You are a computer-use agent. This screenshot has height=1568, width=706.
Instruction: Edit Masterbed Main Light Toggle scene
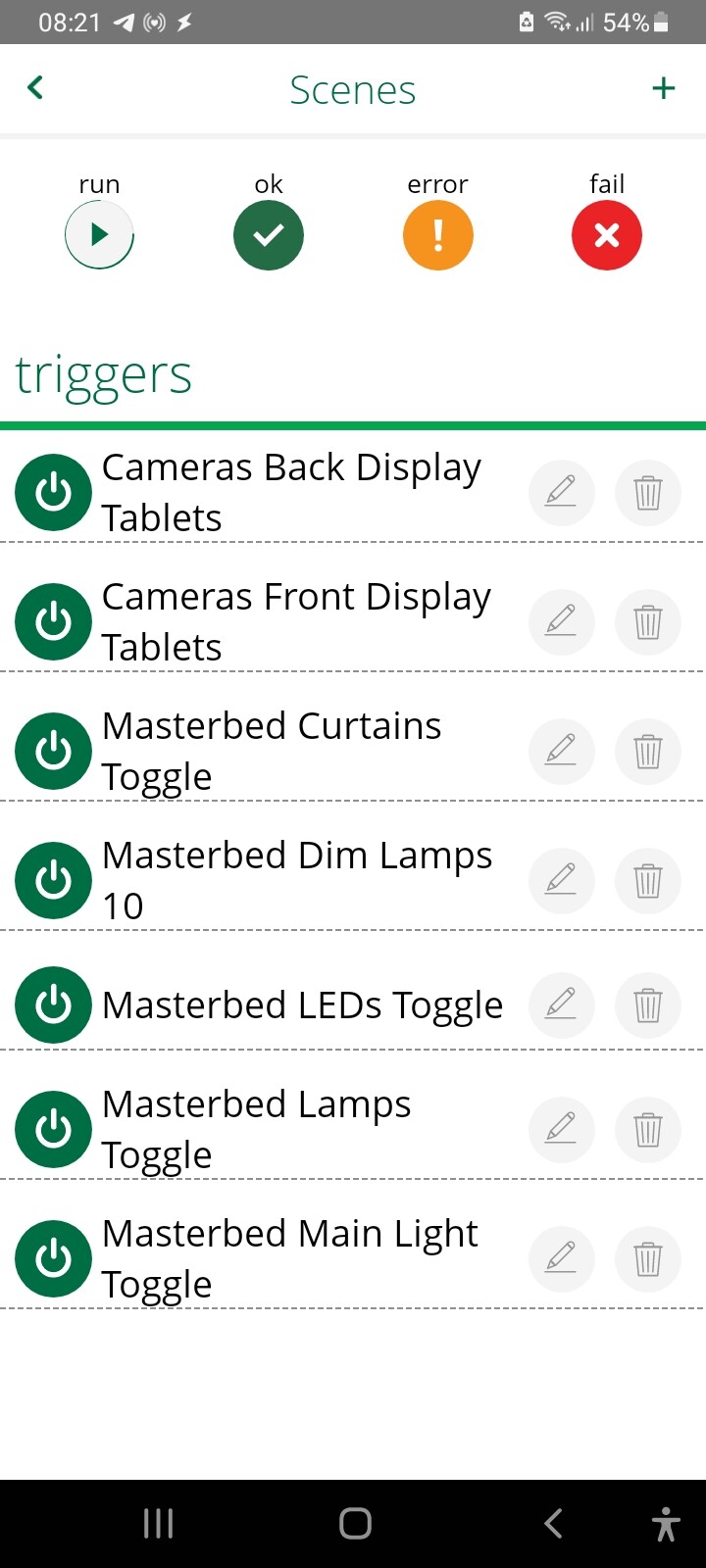point(562,1257)
